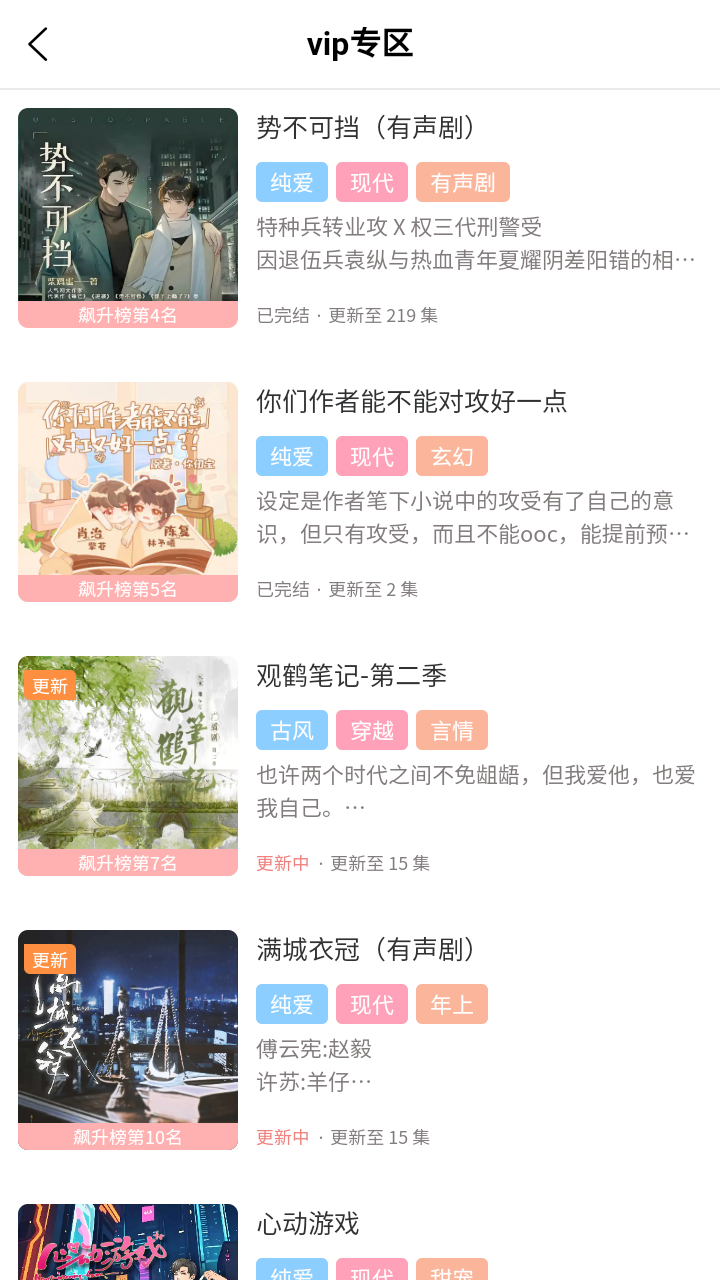Viewport: 720px width, 1280px height.
Task: Tap the 更新 badge on 观鹤笔记 cover
Action: (50, 685)
